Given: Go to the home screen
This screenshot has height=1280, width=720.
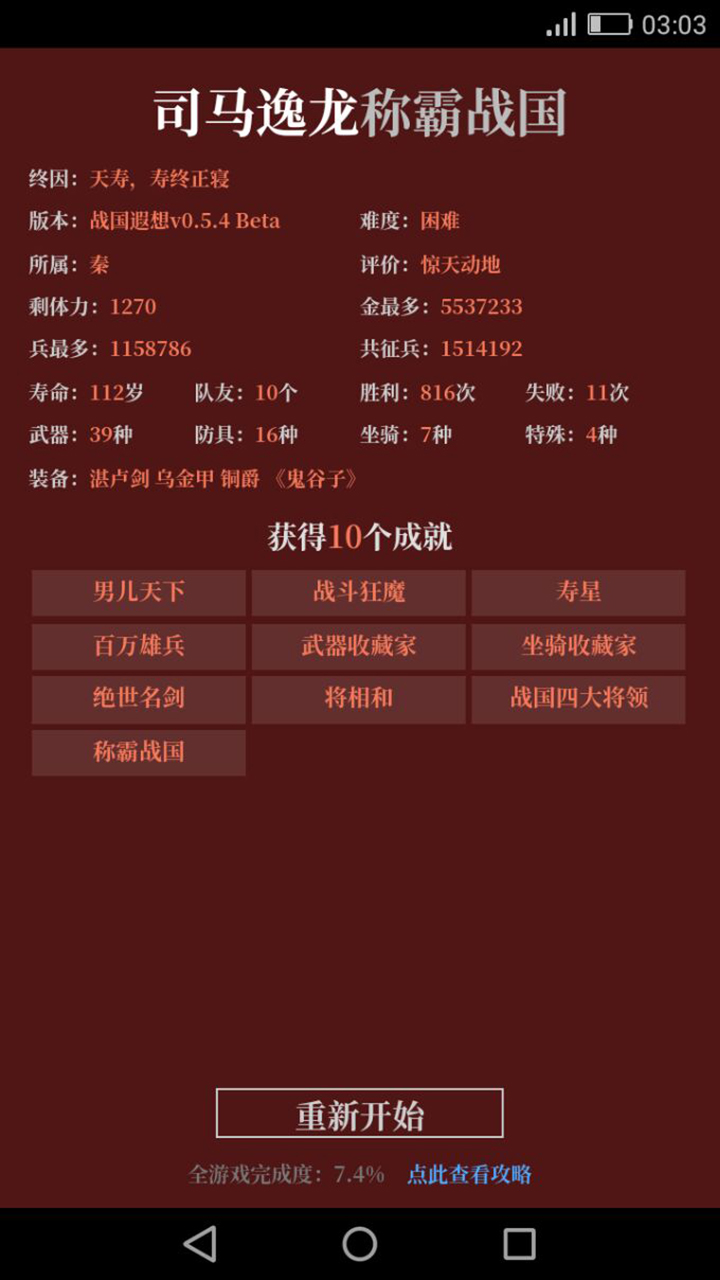Looking at the screenshot, I should coord(360,1244).
